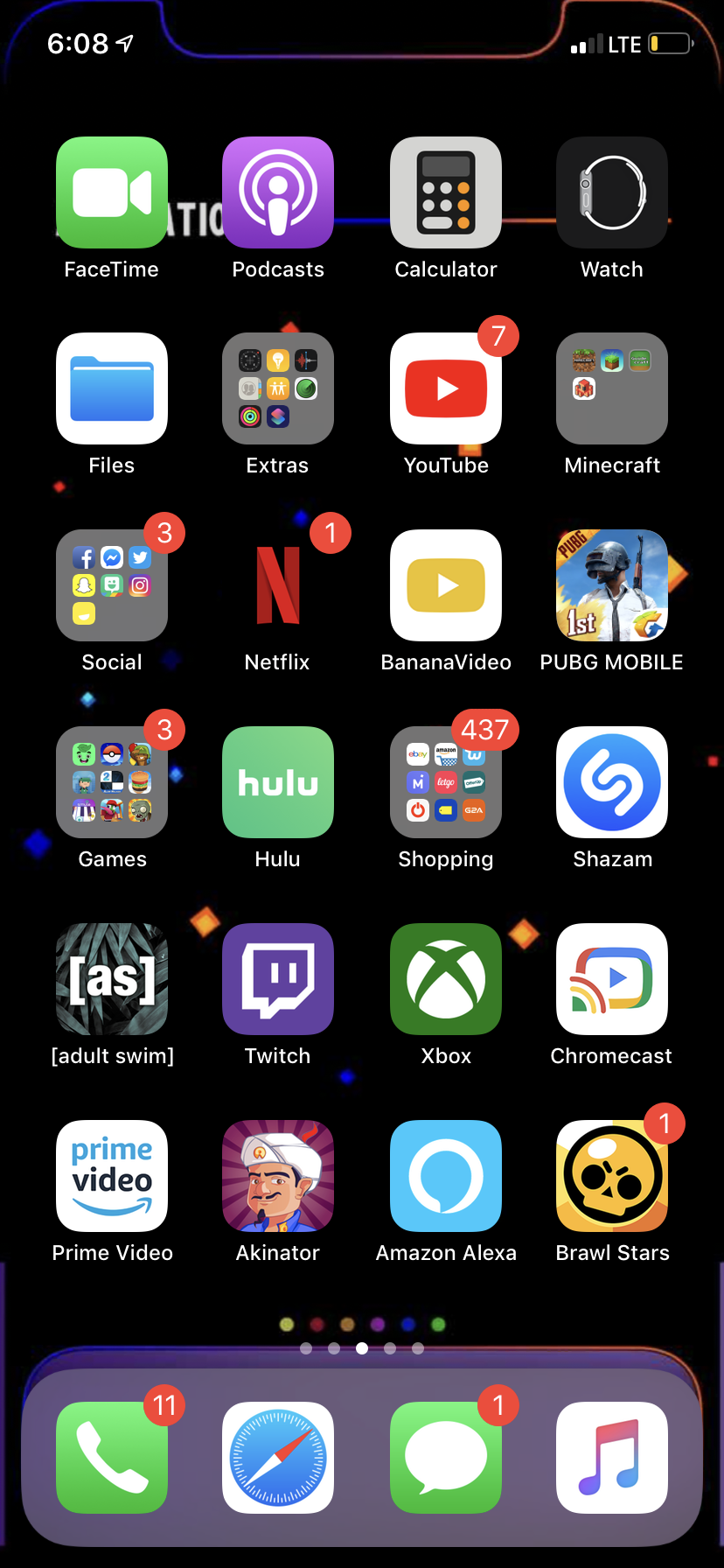The image size is (724, 1568).
Task: Open the Calculator app
Action: pos(446,192)
